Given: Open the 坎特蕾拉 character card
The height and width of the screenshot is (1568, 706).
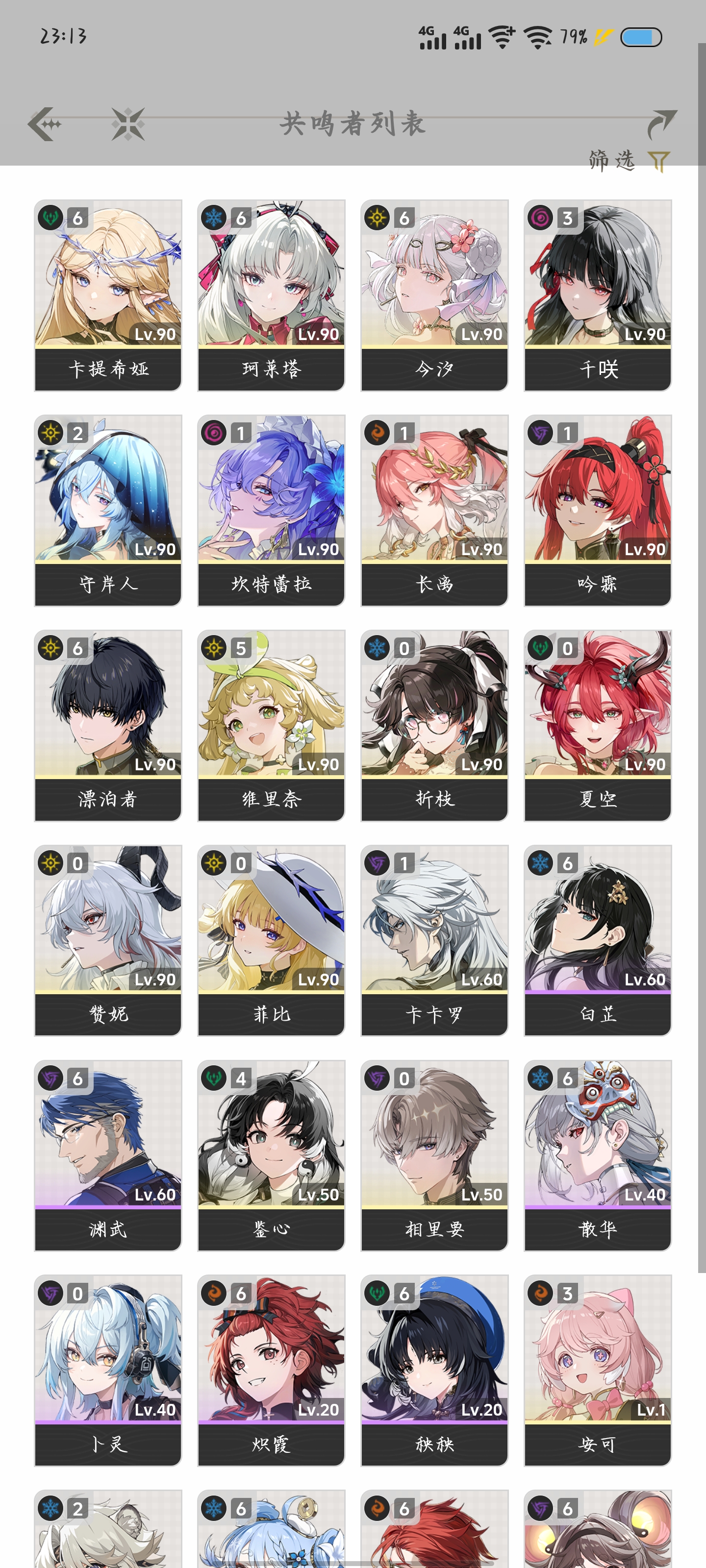Looking at the screenshot, I should pos(271,510).
